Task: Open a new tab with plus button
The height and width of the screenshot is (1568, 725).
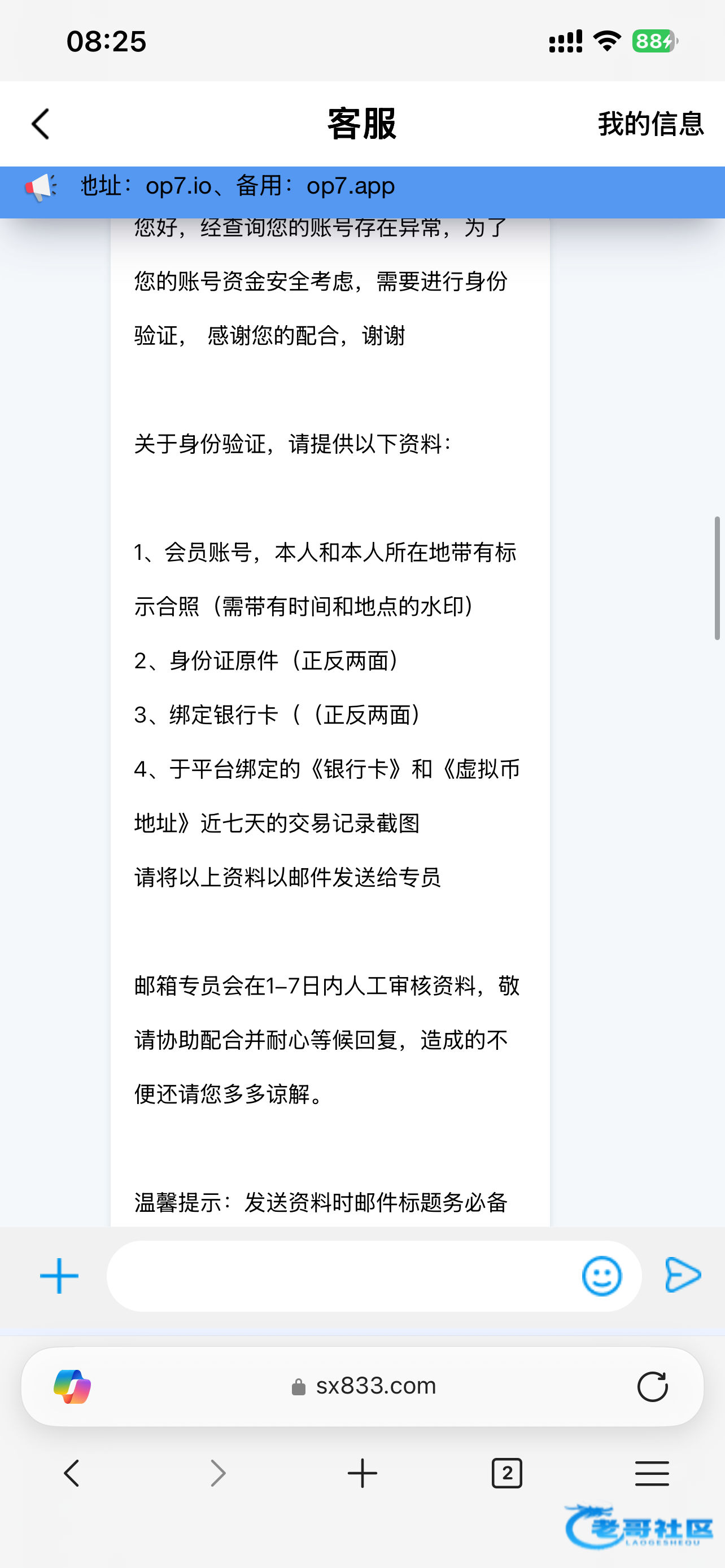Action: pyautogui.click(x=362, y=1474)
